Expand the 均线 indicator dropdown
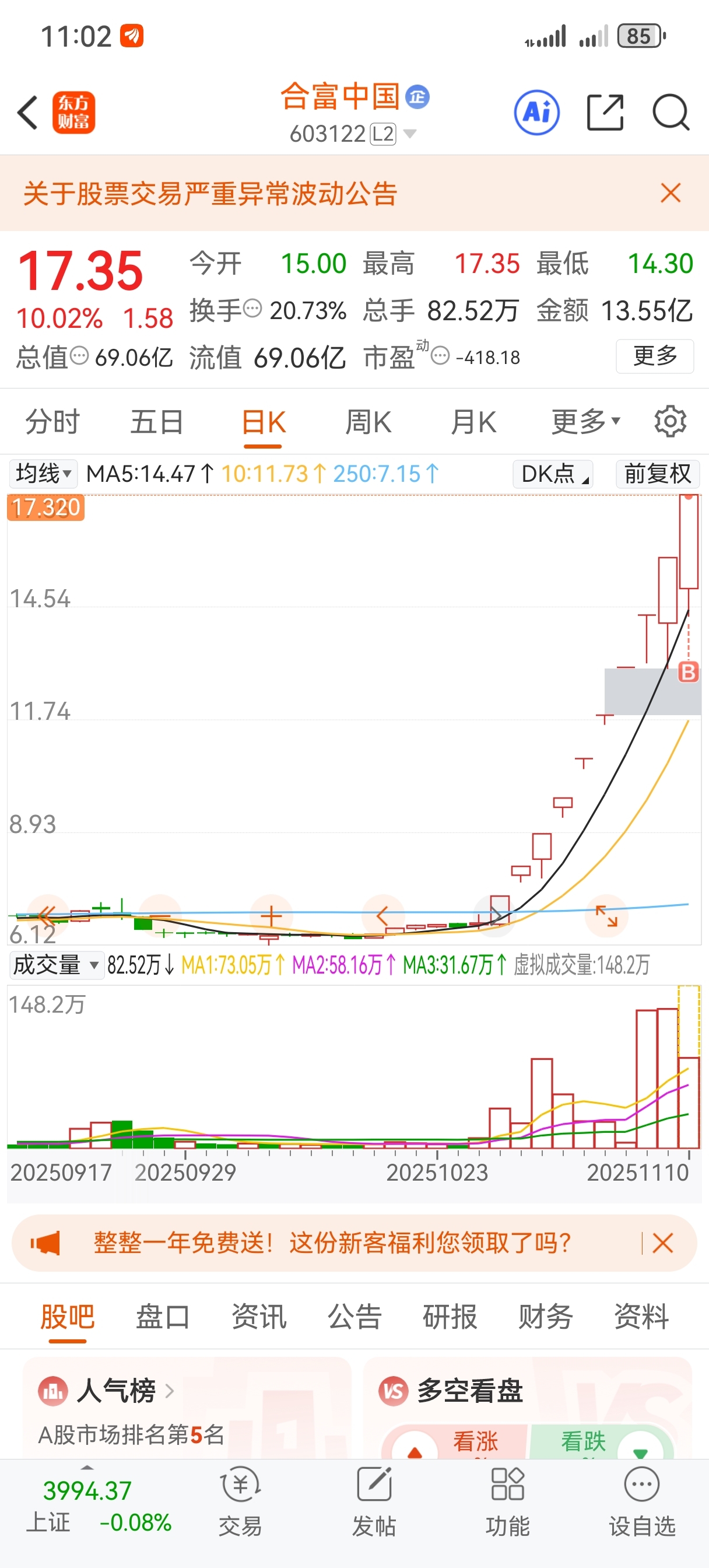The width and height of the screenshot is (709, 1568). [43, 474]
